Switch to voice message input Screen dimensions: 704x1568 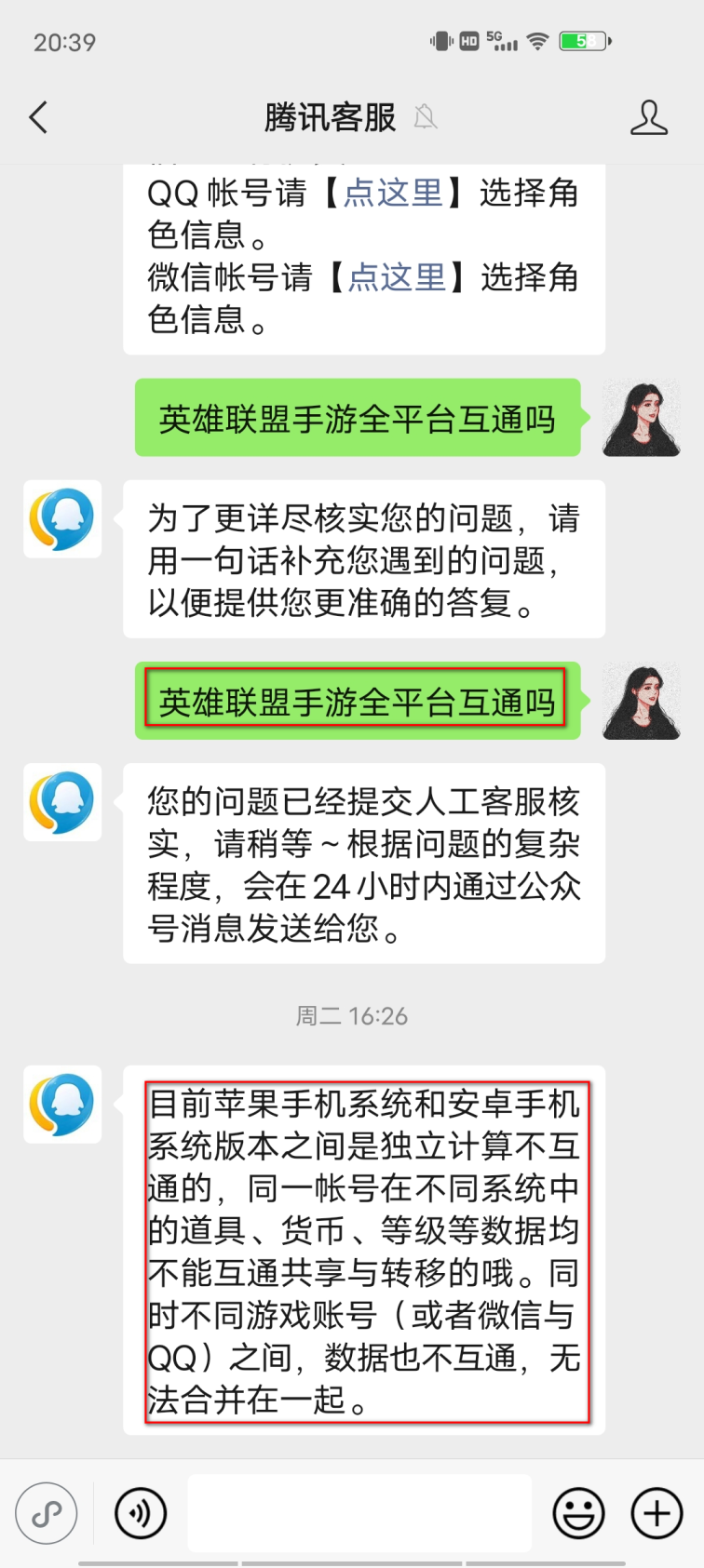click(x=141, y=1514)
